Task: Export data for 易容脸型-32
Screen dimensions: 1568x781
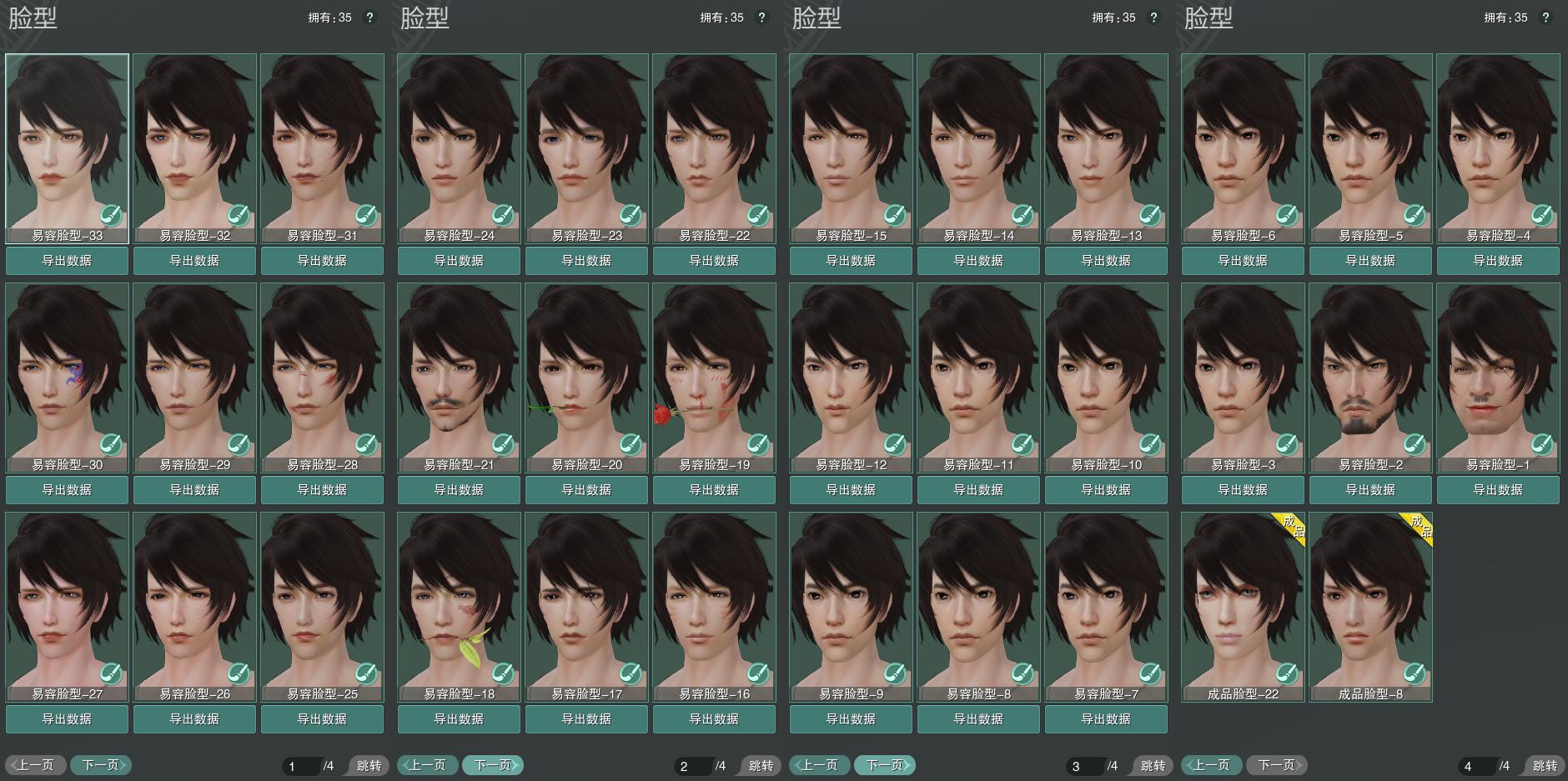Action: pos(194,261)
